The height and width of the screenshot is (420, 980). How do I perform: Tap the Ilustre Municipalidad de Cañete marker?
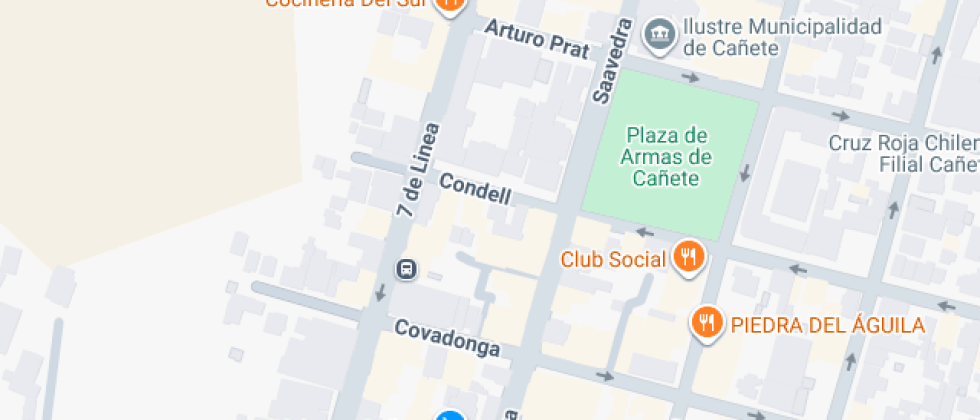[x=658, y=35]
